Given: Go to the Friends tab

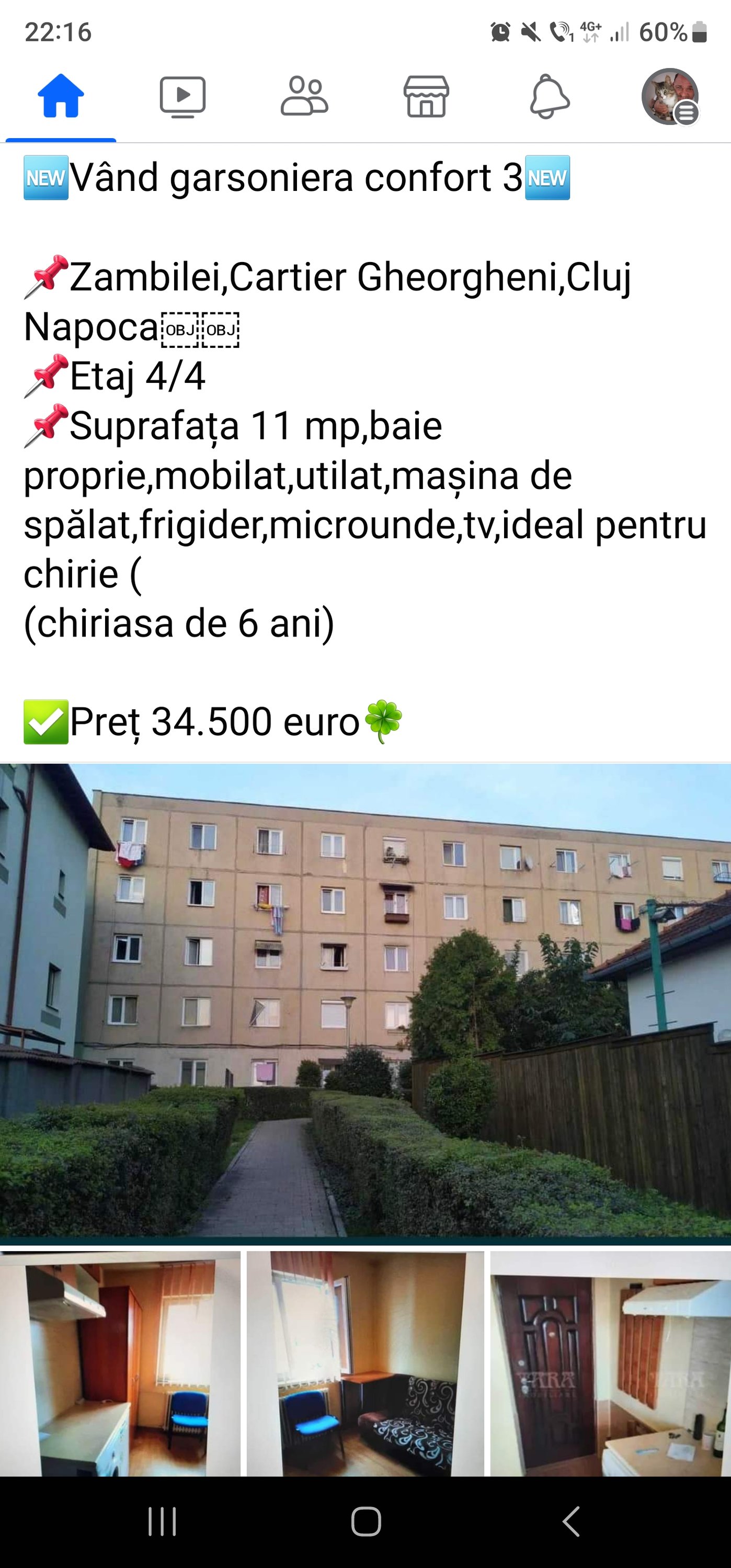Looking at the screenshot, I should pos(304,97).
